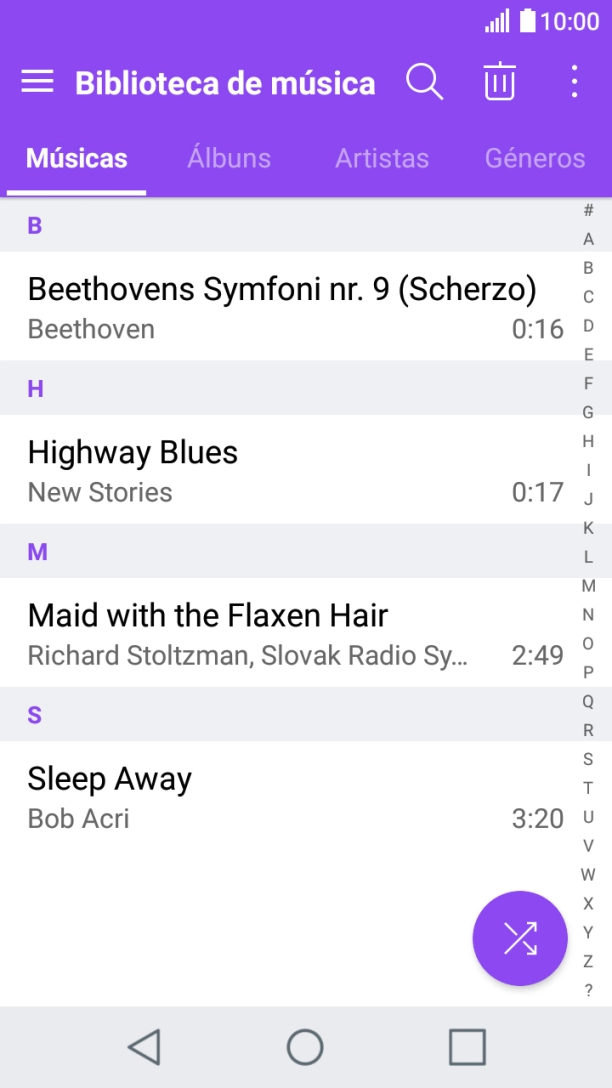Play Sleep Away by Bob Acri
The width and height of the screenshot is (612, 1088).
pos(282,795)
